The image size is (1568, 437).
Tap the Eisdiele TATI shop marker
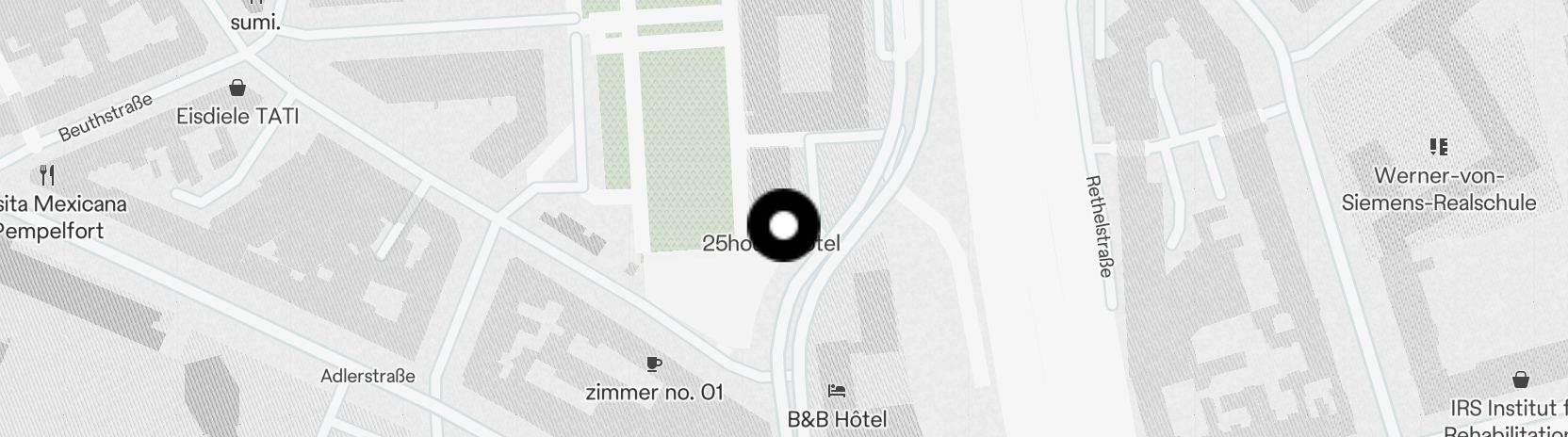point(238,89)
